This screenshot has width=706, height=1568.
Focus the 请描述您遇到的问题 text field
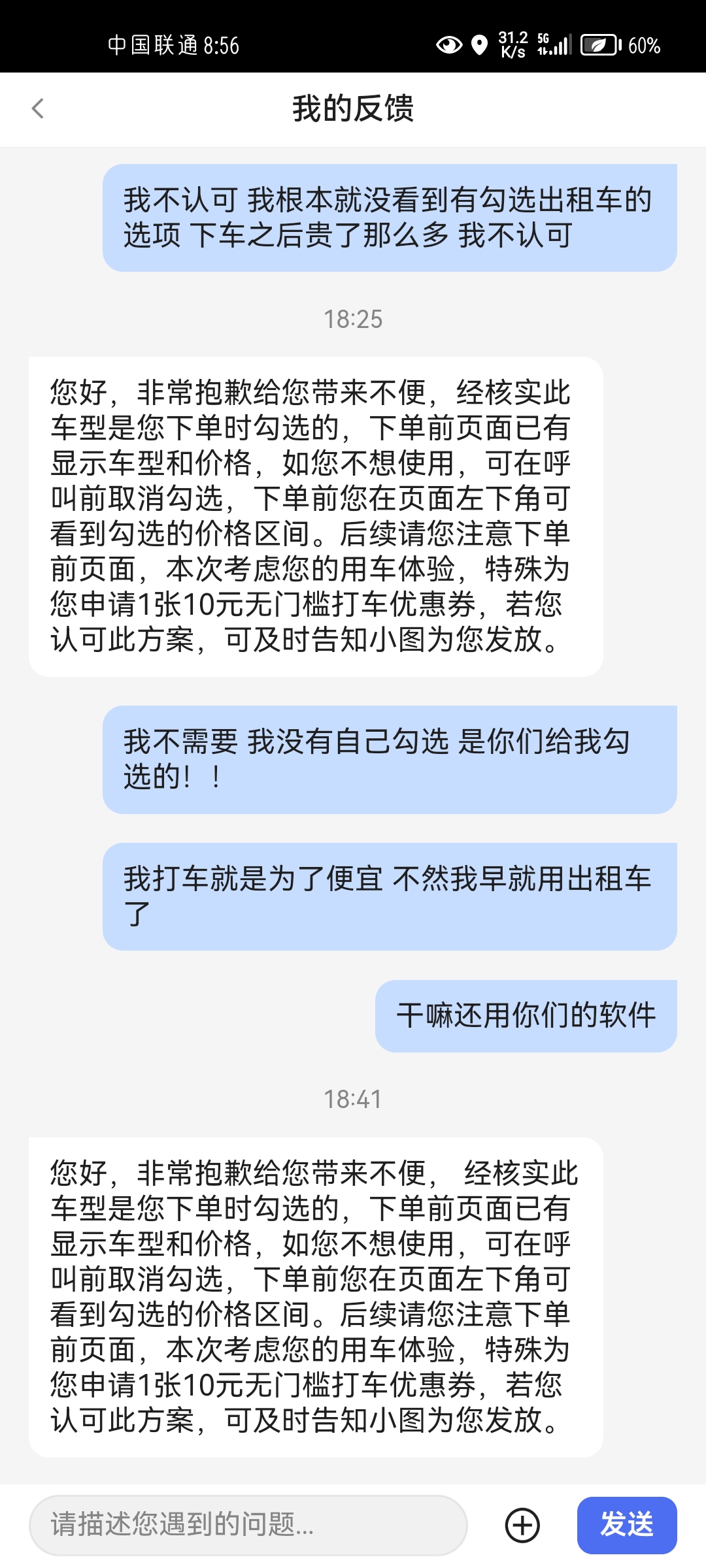point(248,1525)
